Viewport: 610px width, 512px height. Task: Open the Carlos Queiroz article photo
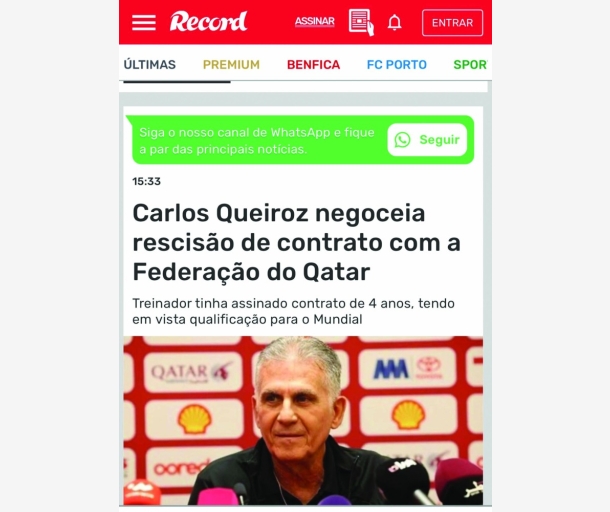click(303, 420)
